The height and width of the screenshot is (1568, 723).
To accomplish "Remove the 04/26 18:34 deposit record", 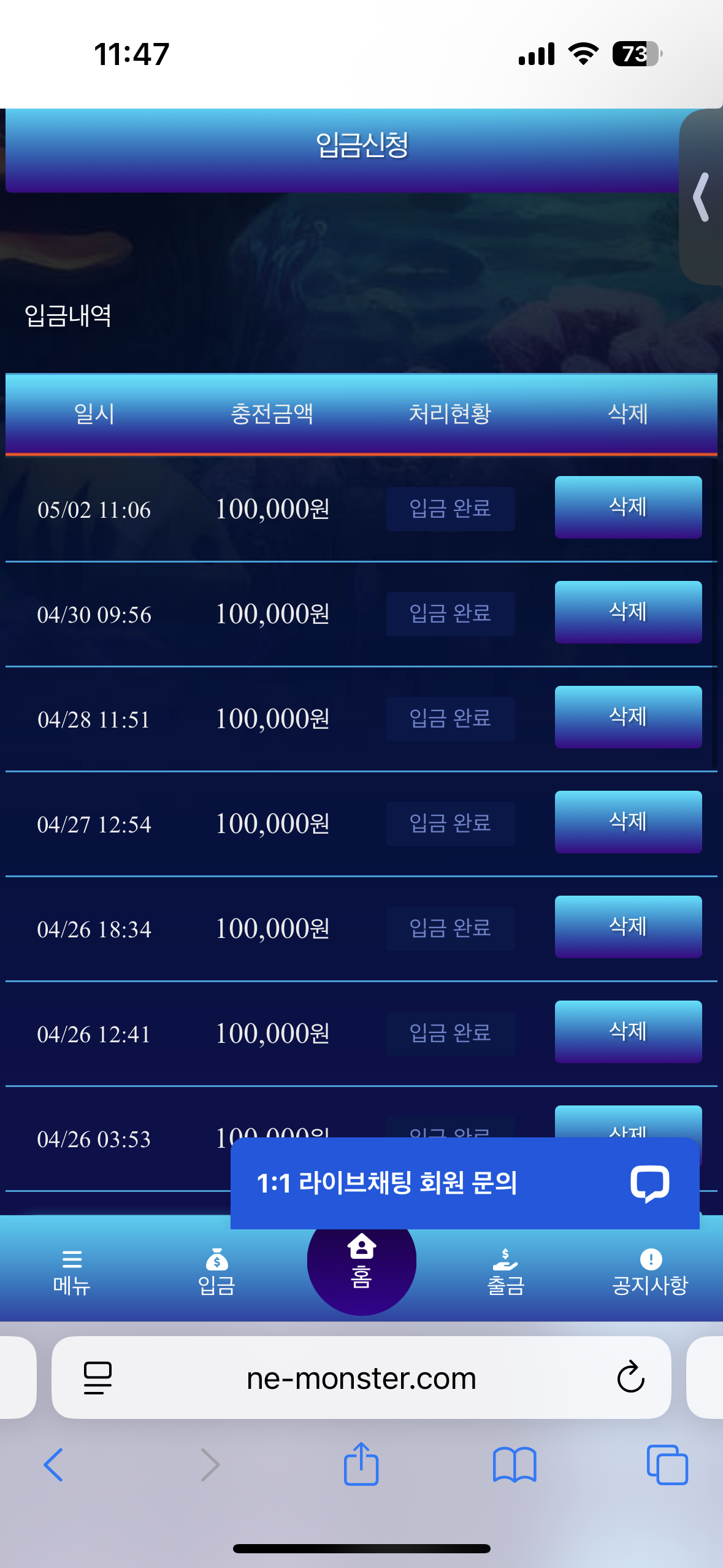I will click(x=628, y=927).
